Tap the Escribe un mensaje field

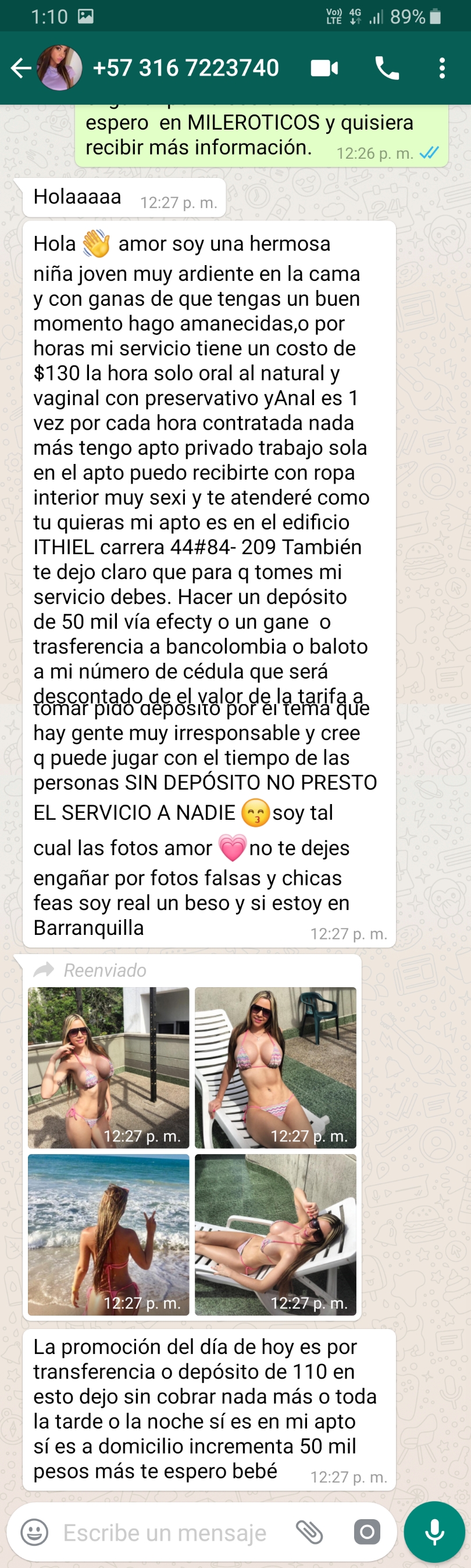click(x=165, y=1531)
